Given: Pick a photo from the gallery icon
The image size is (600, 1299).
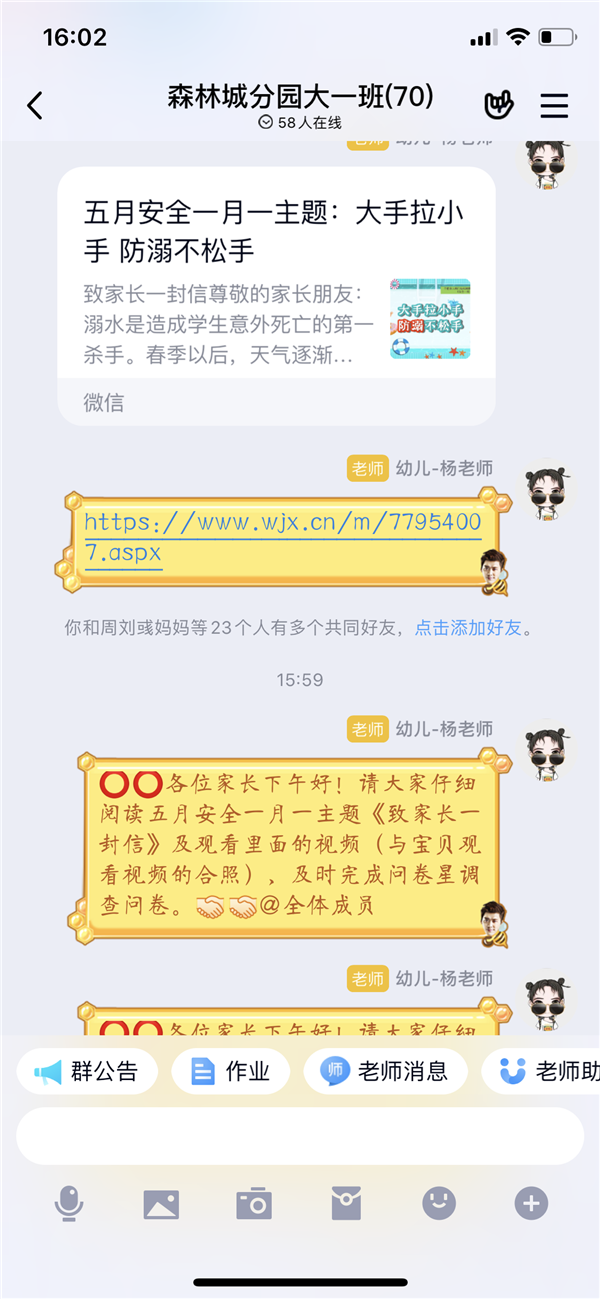Looking at the screenshot, I should click(161, 1203).
